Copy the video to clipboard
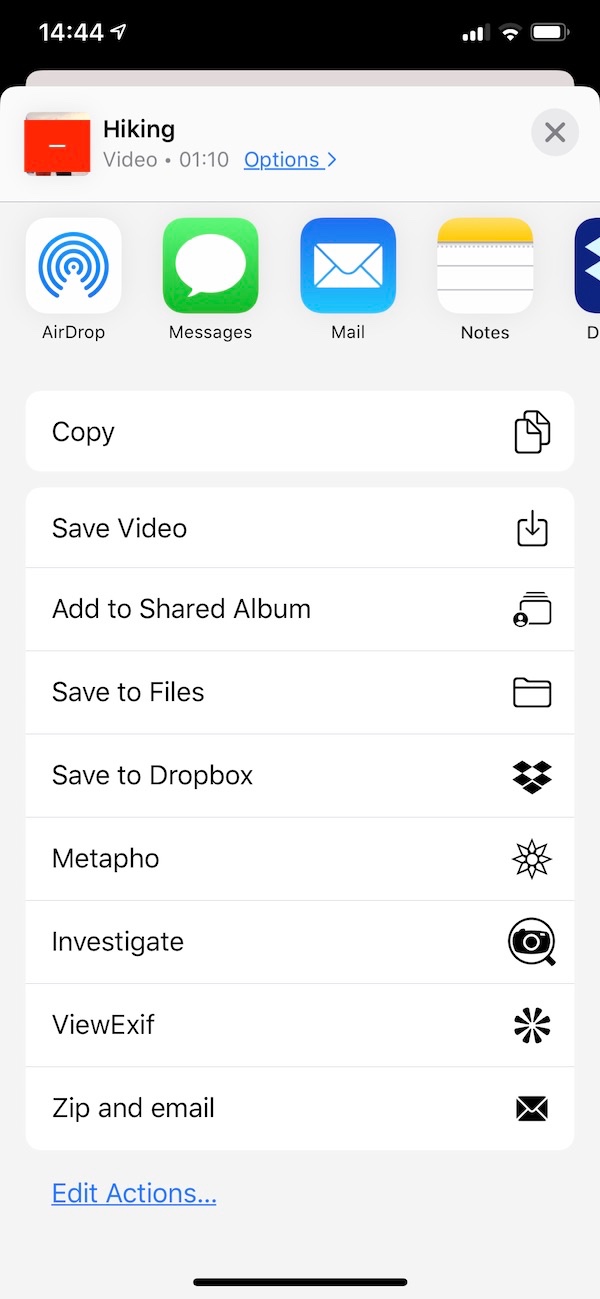Screen dimensions: 600x1299 click(x=300, y=432)
